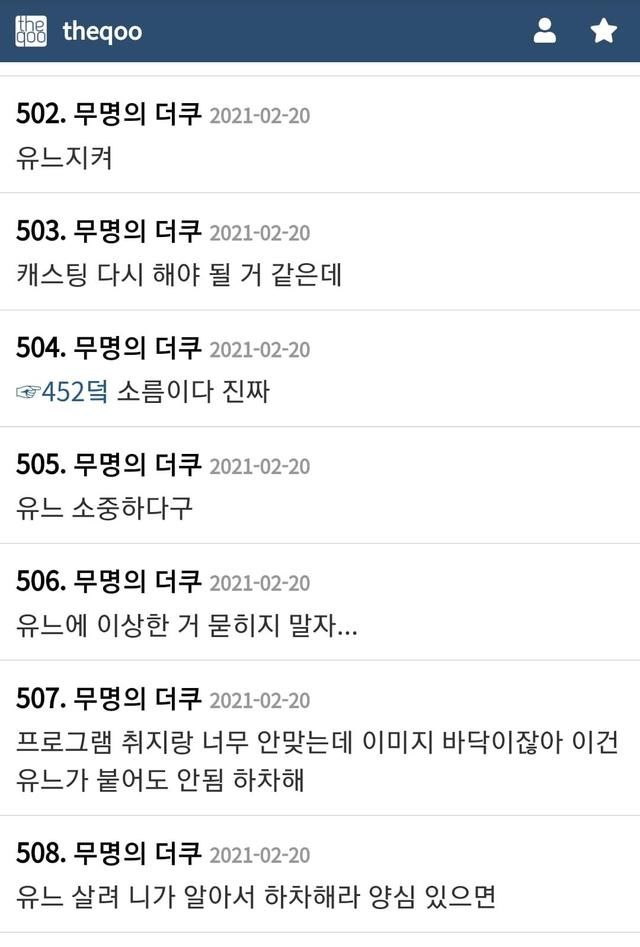Open the user profile icon
This screenshot has width=640, height=947.
pyautogui.click(x=545, y=31)
